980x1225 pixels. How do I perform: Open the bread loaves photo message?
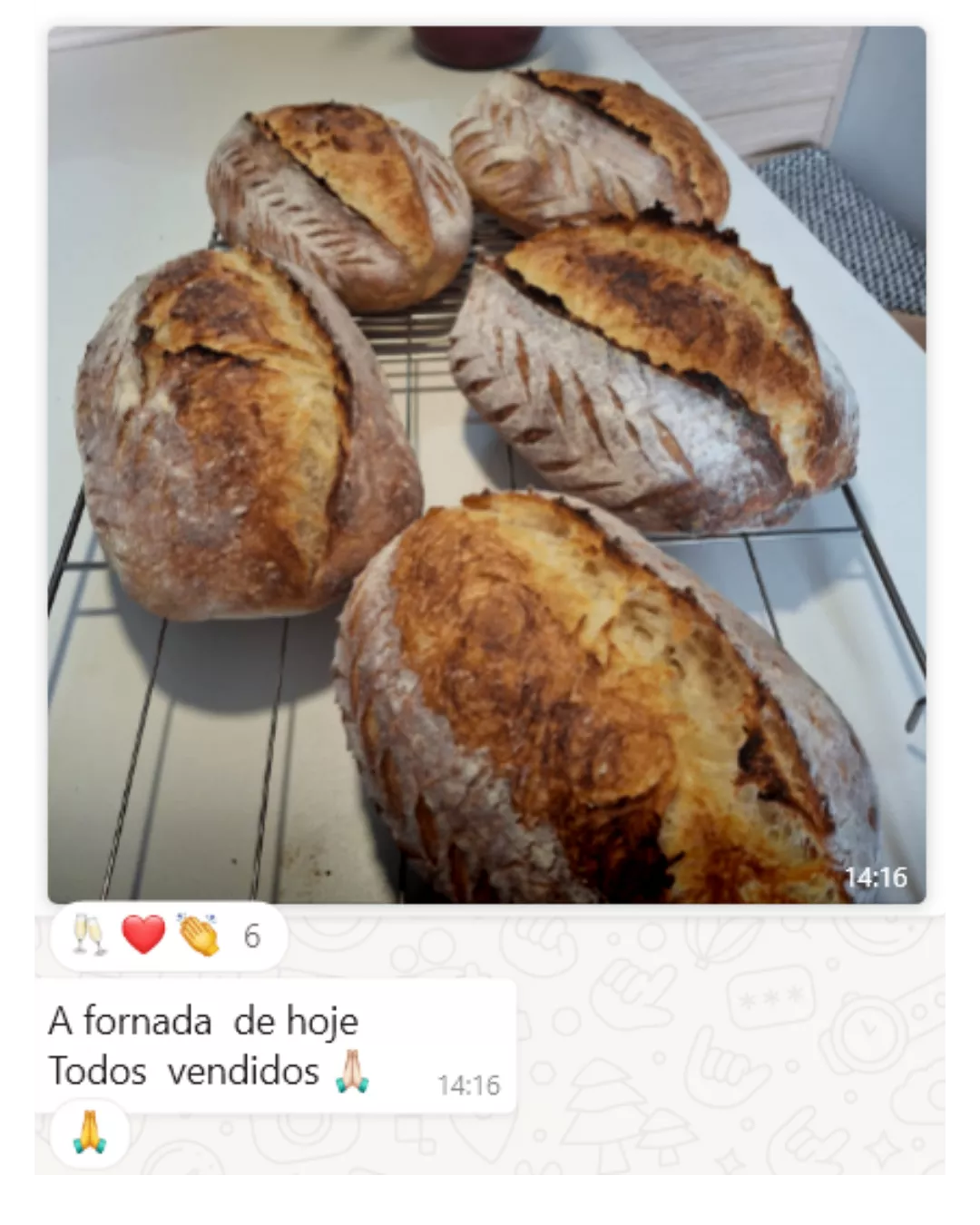coord(486,465)
